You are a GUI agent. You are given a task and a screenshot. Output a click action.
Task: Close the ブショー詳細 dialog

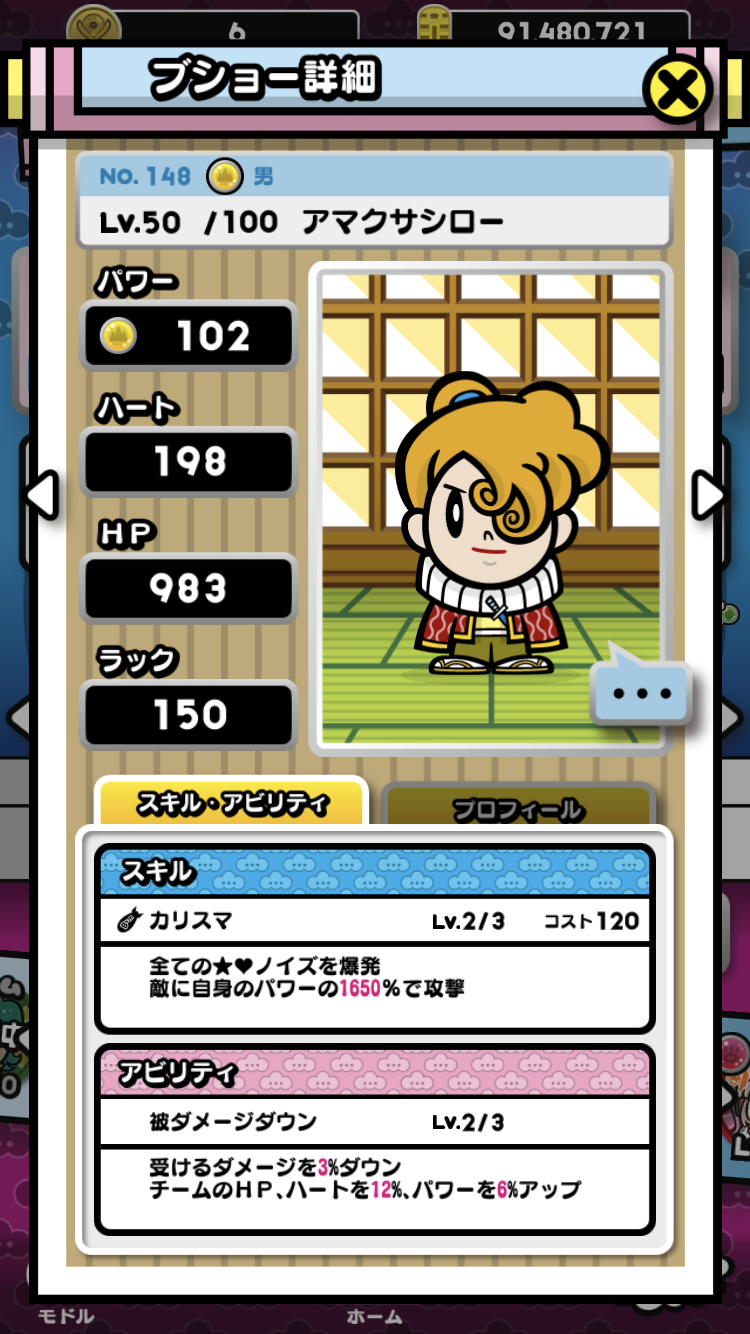pos(677,91)
